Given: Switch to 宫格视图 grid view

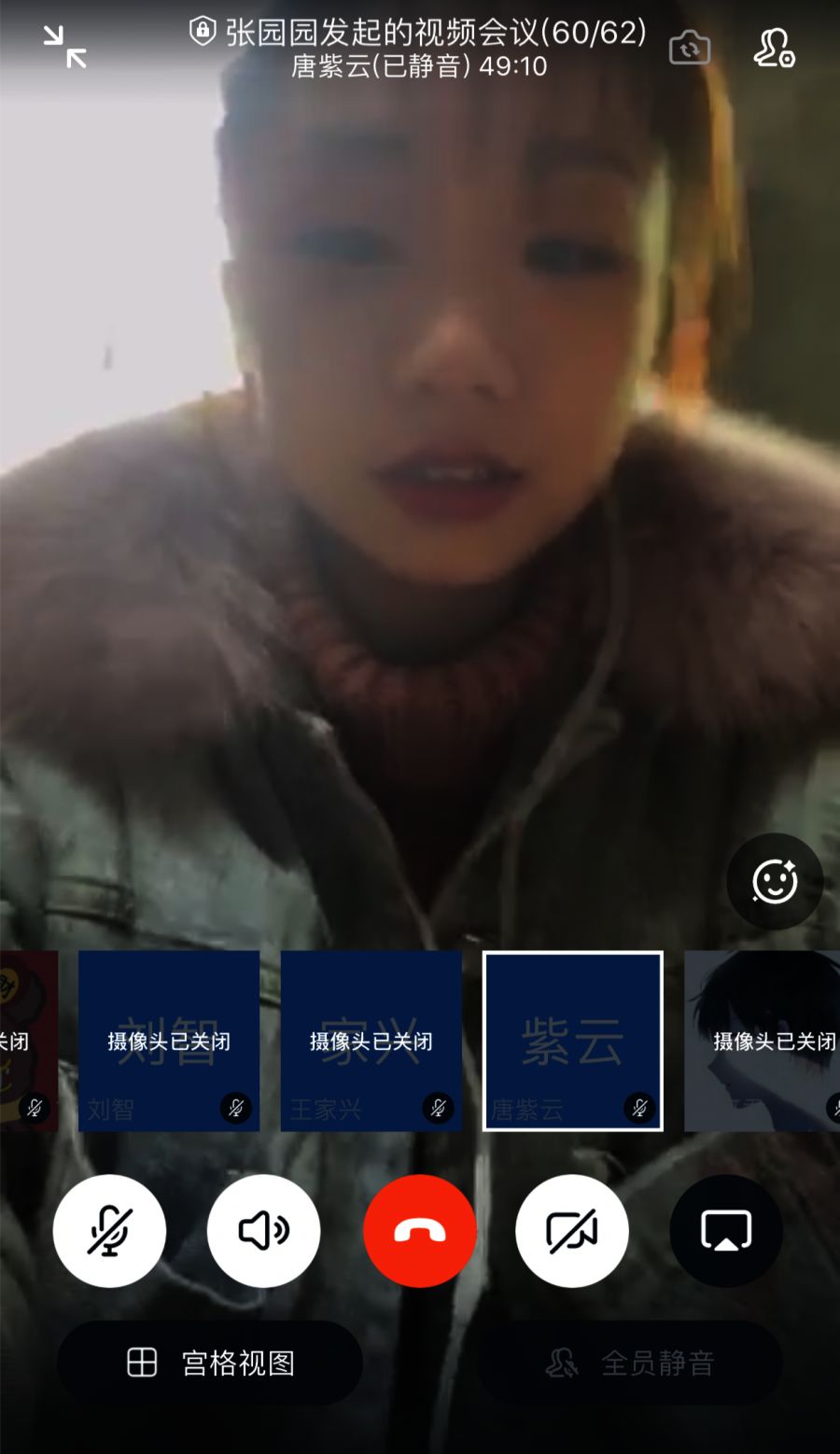Looking at the screenshot, I should click(210, 1363).
